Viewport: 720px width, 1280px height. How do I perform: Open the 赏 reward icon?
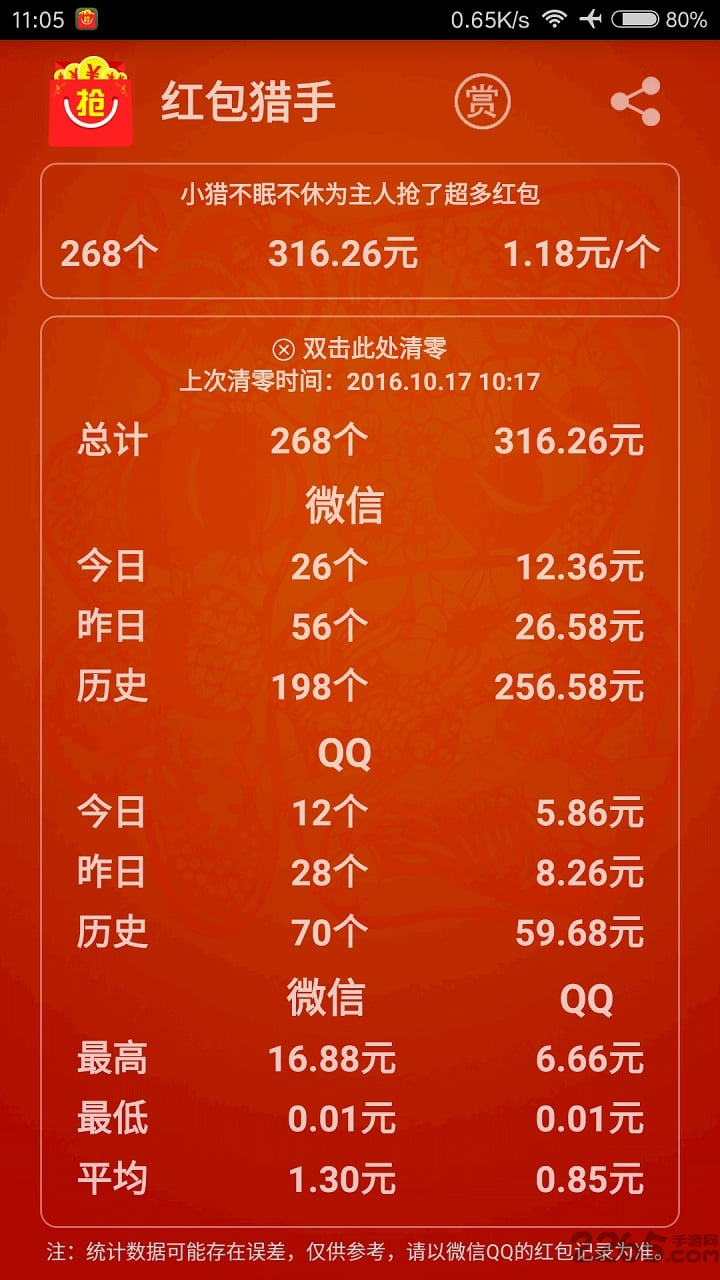(x=483, y=101)
